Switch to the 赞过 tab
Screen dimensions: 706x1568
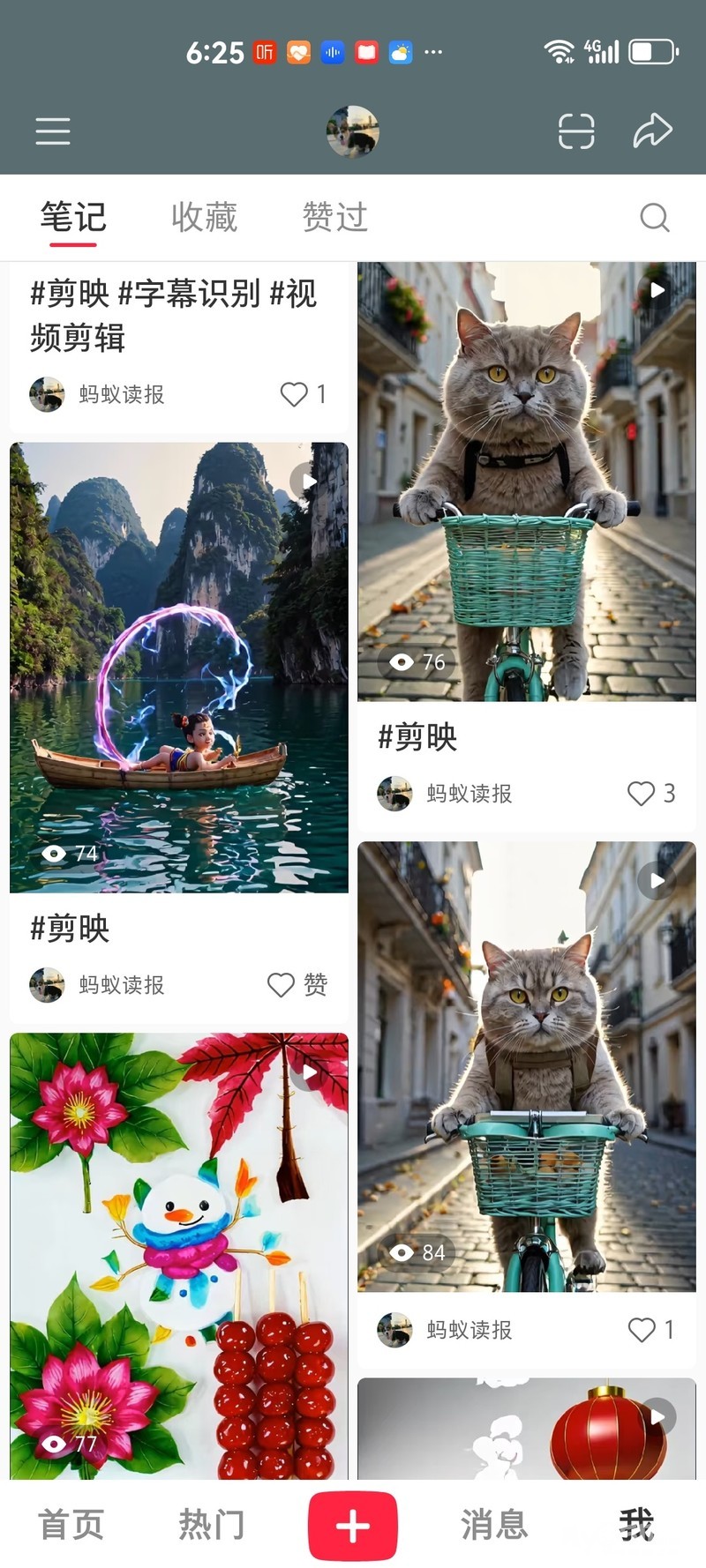tap(334, 217)
